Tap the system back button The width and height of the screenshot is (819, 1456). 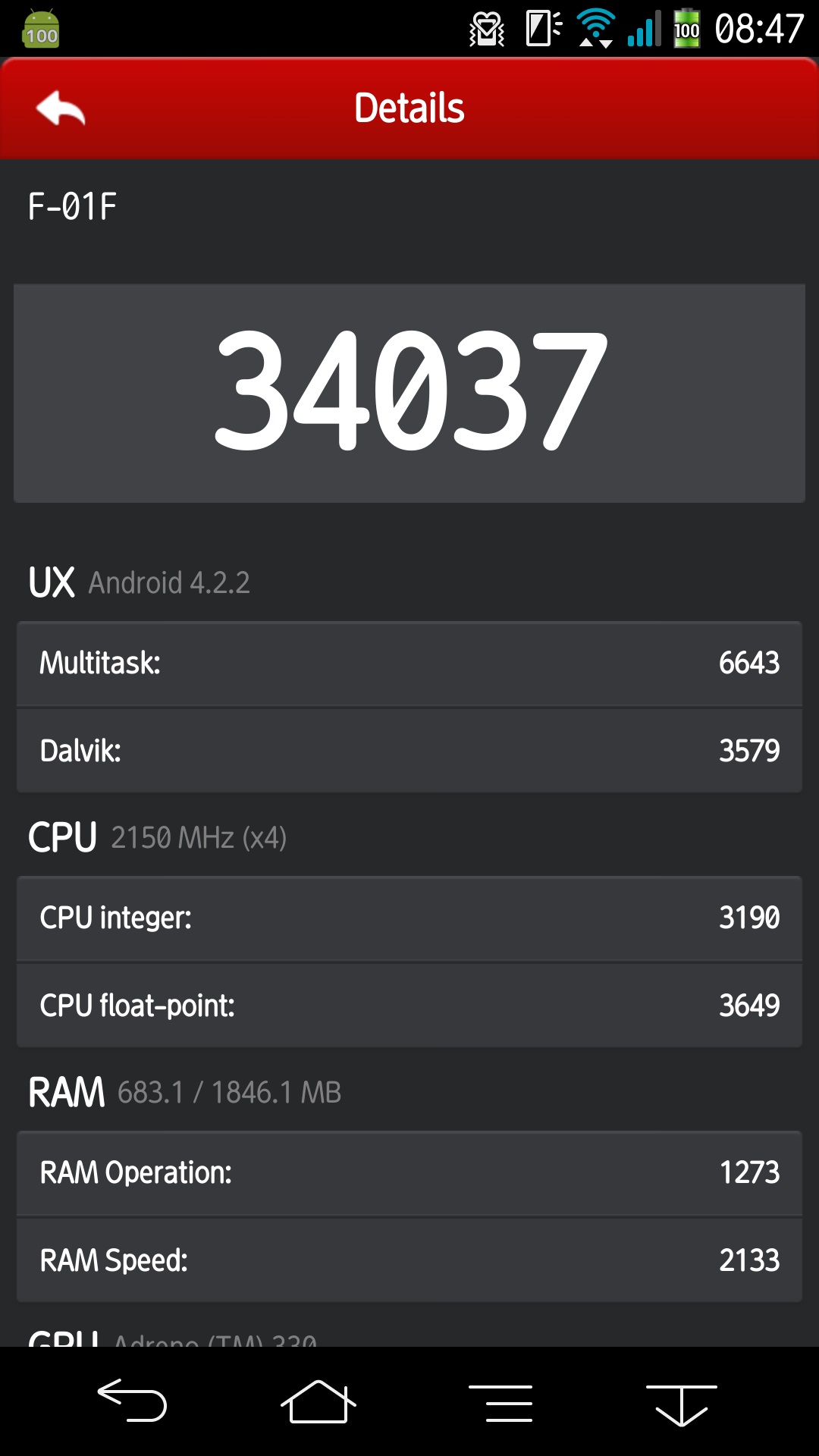[x=132, y=1400]
